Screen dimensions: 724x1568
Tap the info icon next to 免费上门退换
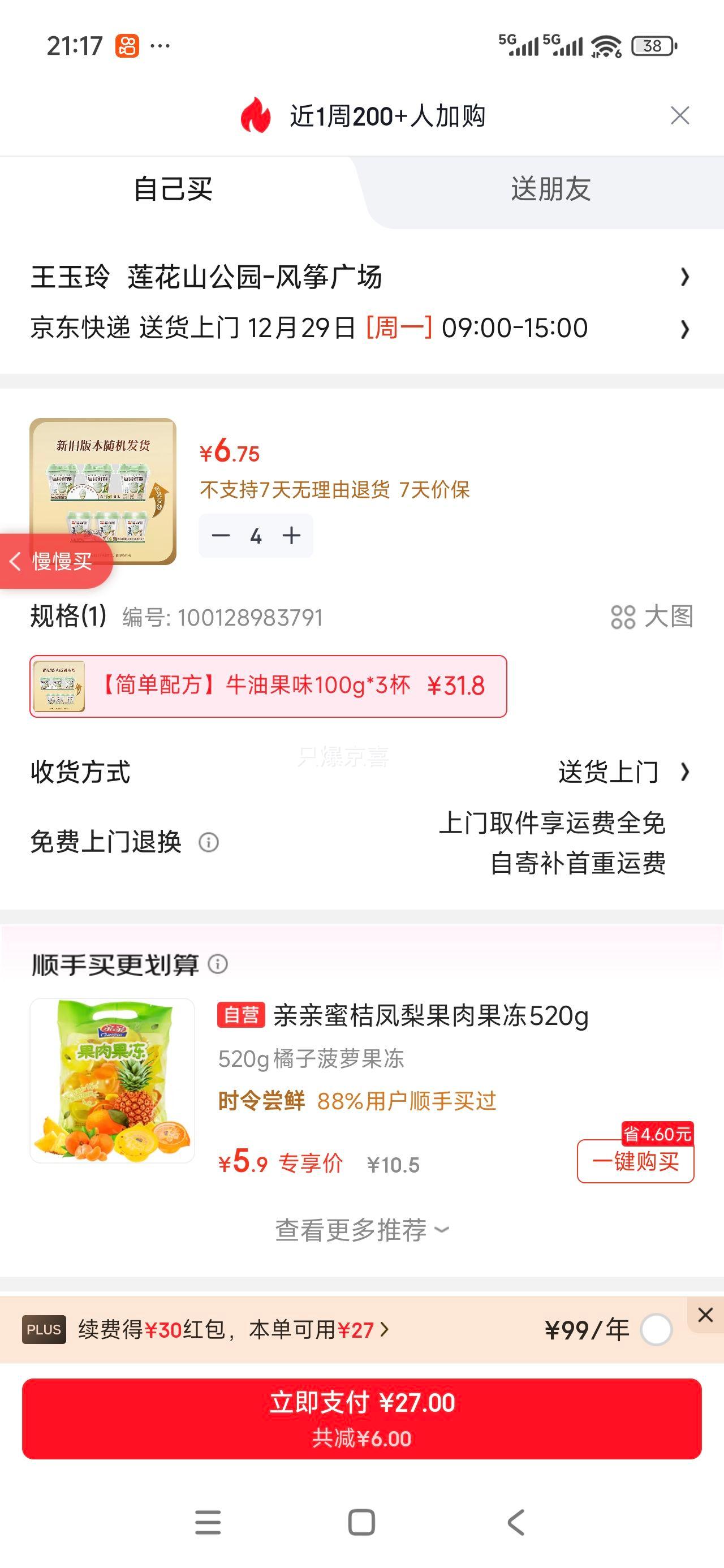(208, 842)
